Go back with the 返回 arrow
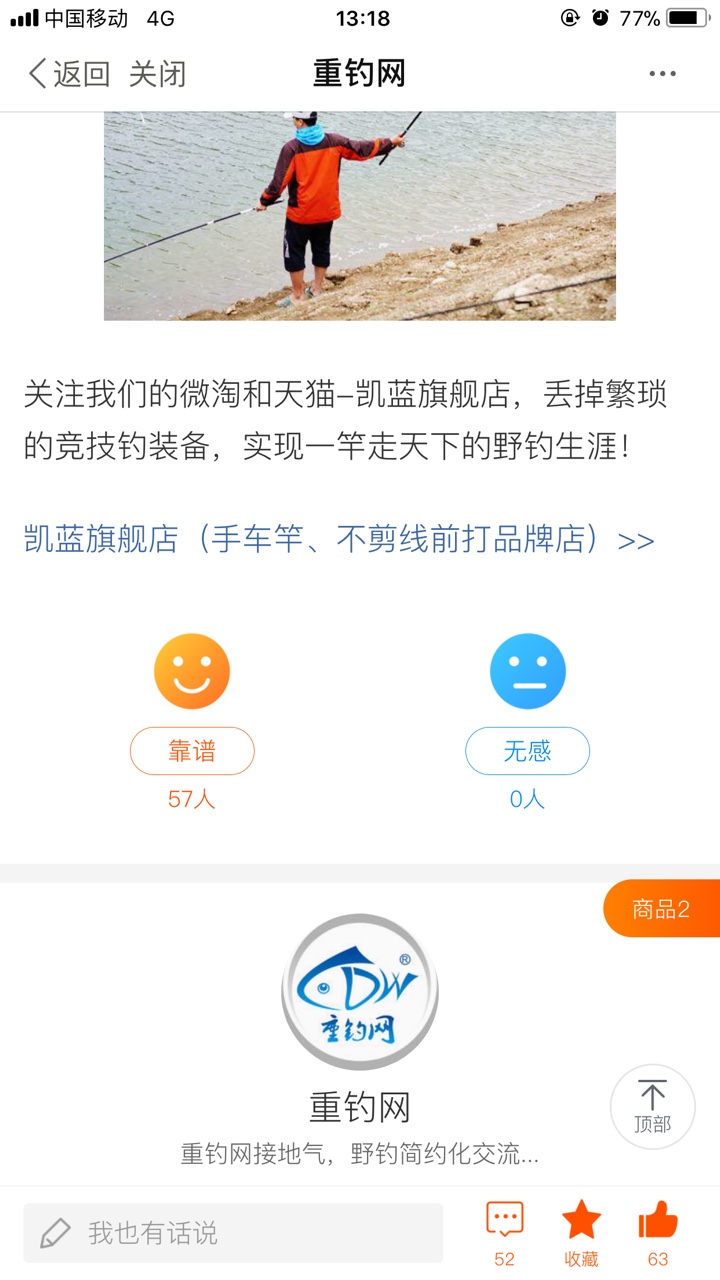The height and width of the screenshot is (1280, 720). [x=68, y=74]
